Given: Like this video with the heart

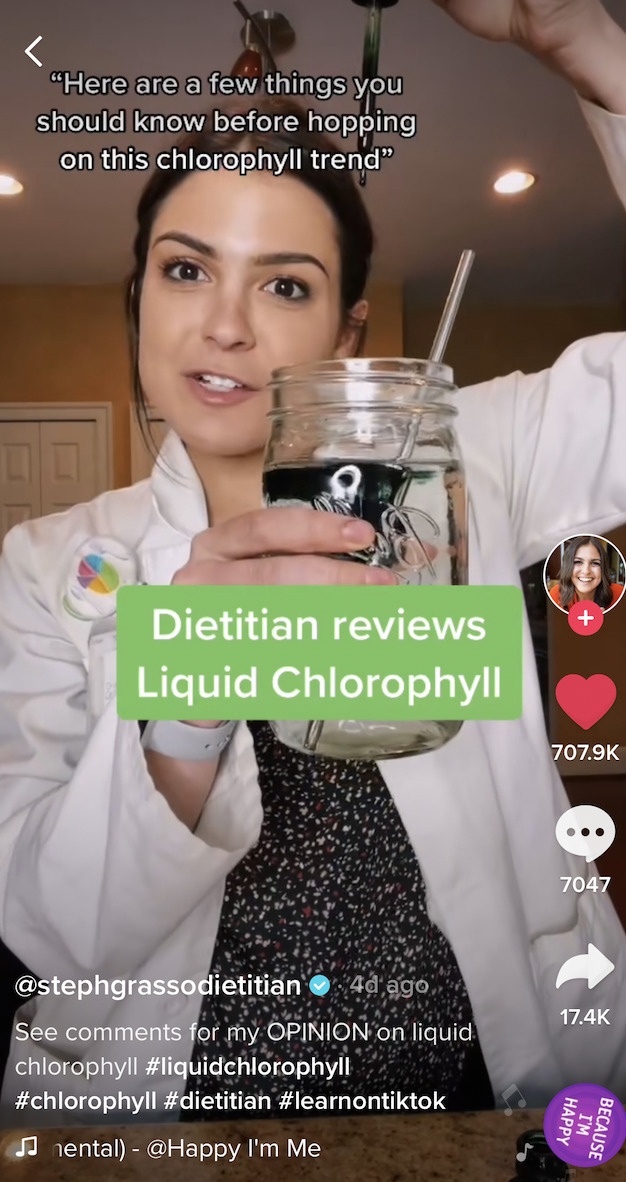Looking at the screenshot, I should (x=585, y=701).
